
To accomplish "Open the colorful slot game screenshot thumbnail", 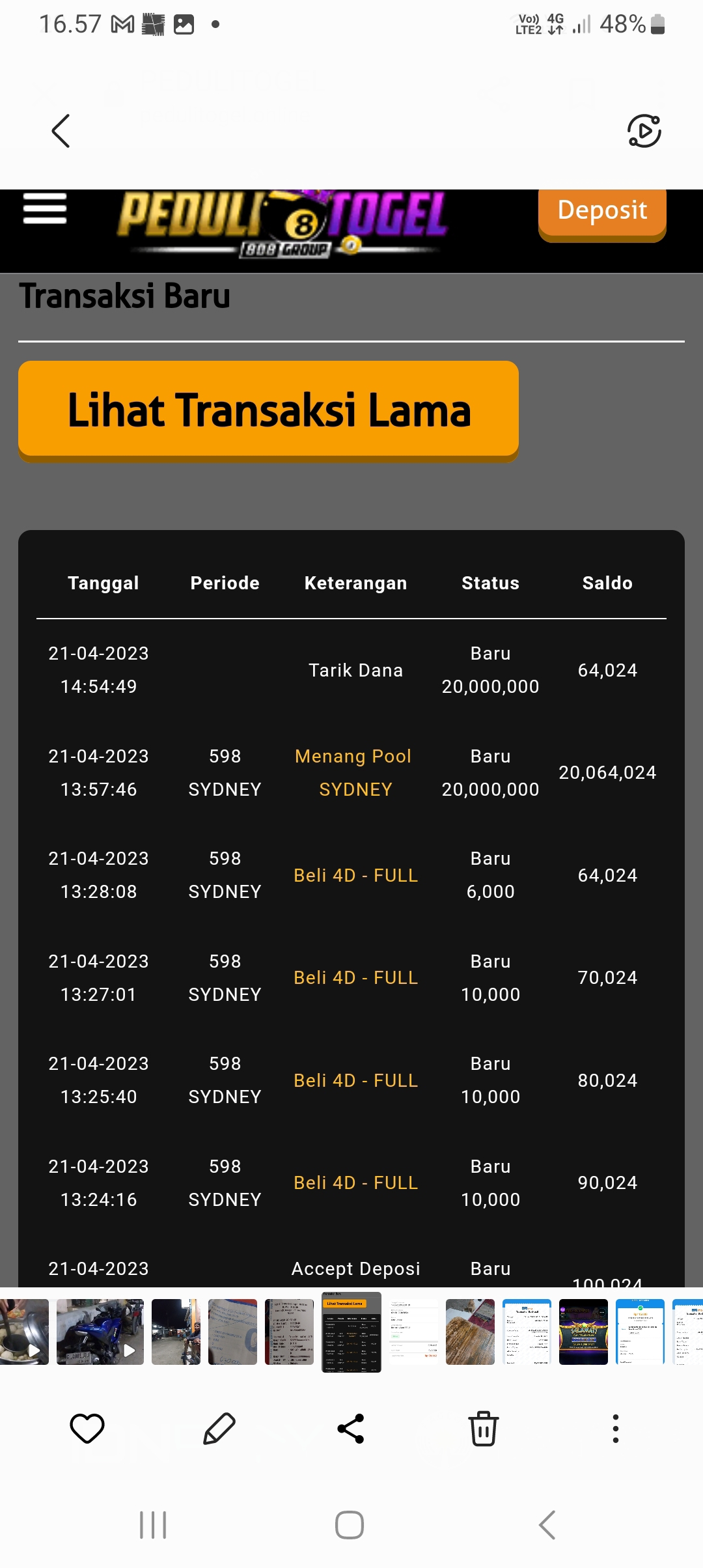I will pos(583,1332).
